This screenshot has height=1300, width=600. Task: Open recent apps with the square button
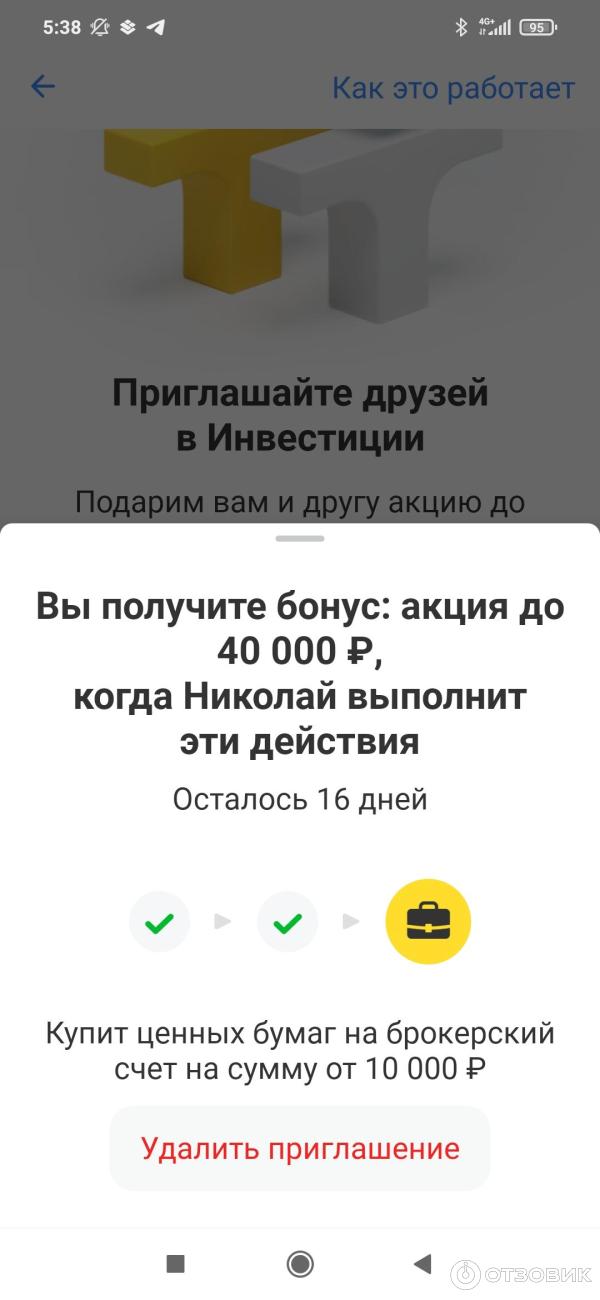click(176, 1264)
